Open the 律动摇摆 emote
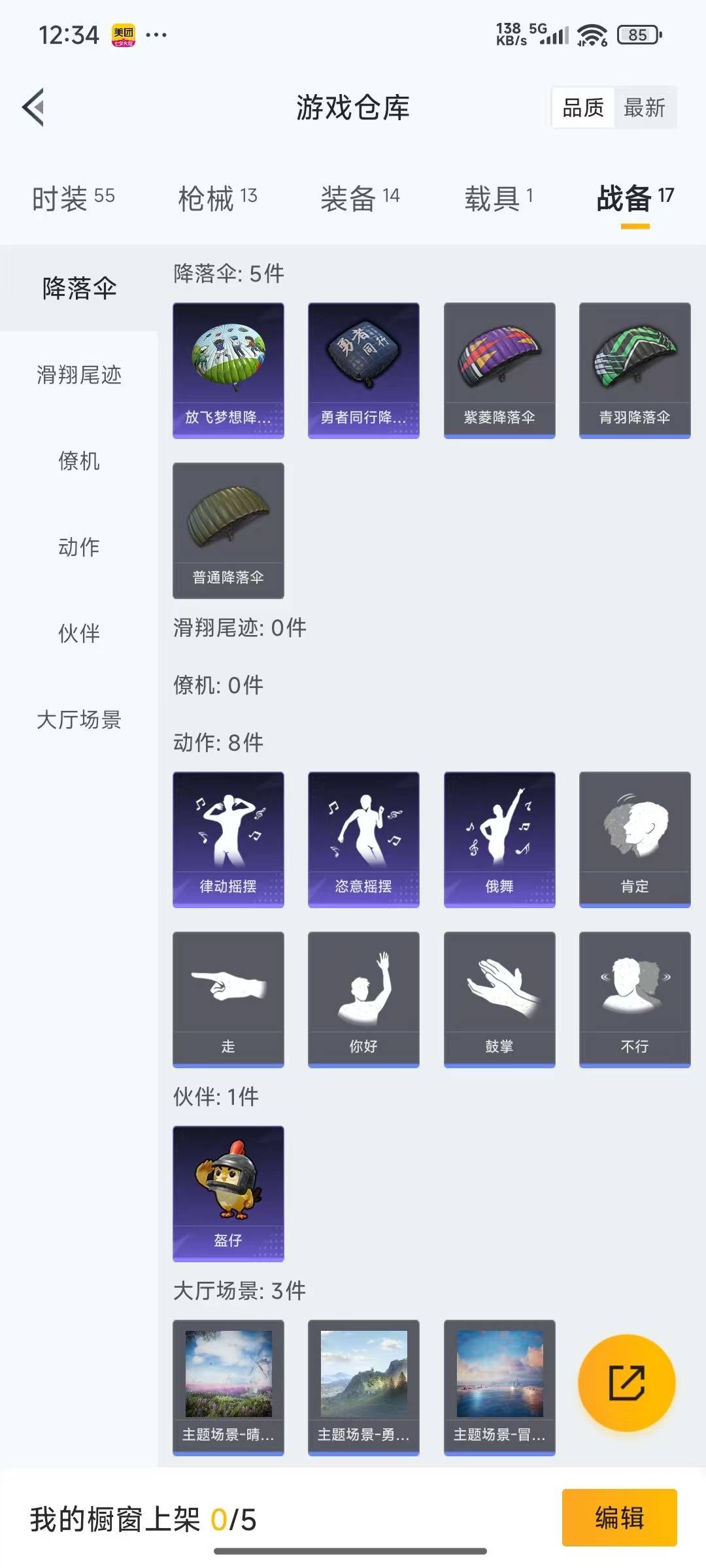 pyautogui.click(x=228, y=839)
